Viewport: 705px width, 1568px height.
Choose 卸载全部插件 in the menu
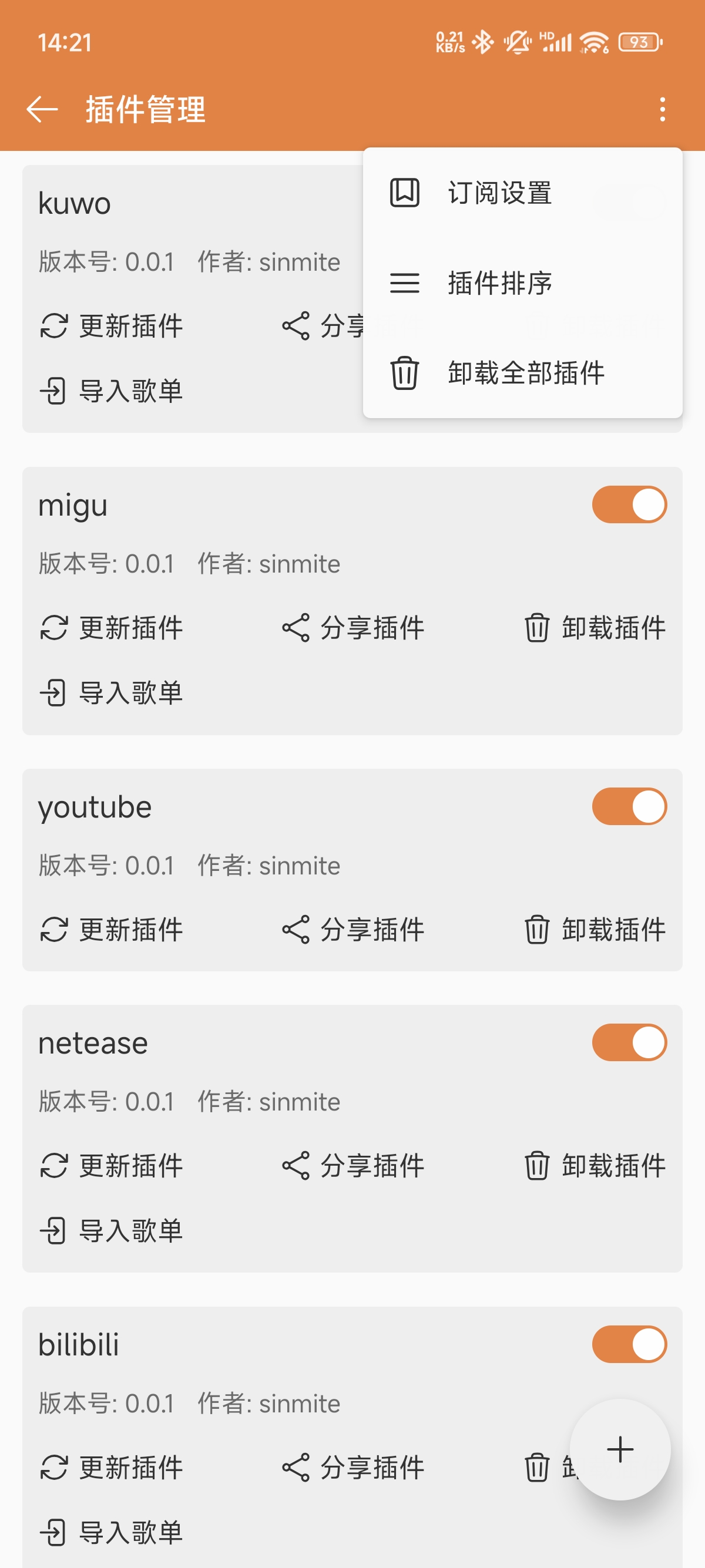point(525,372)
